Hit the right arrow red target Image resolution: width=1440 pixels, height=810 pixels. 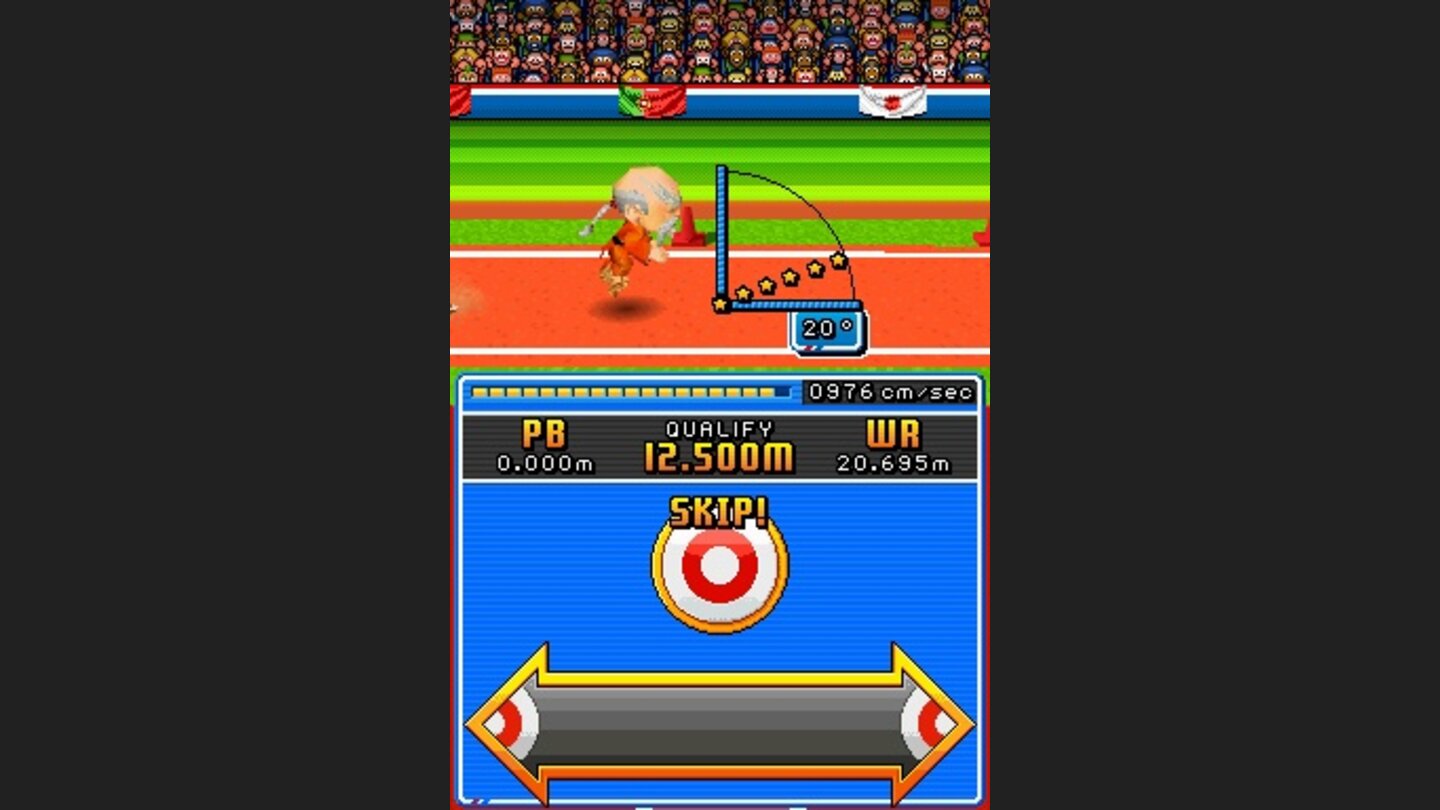pyautogui.click(x=930, y=722)
